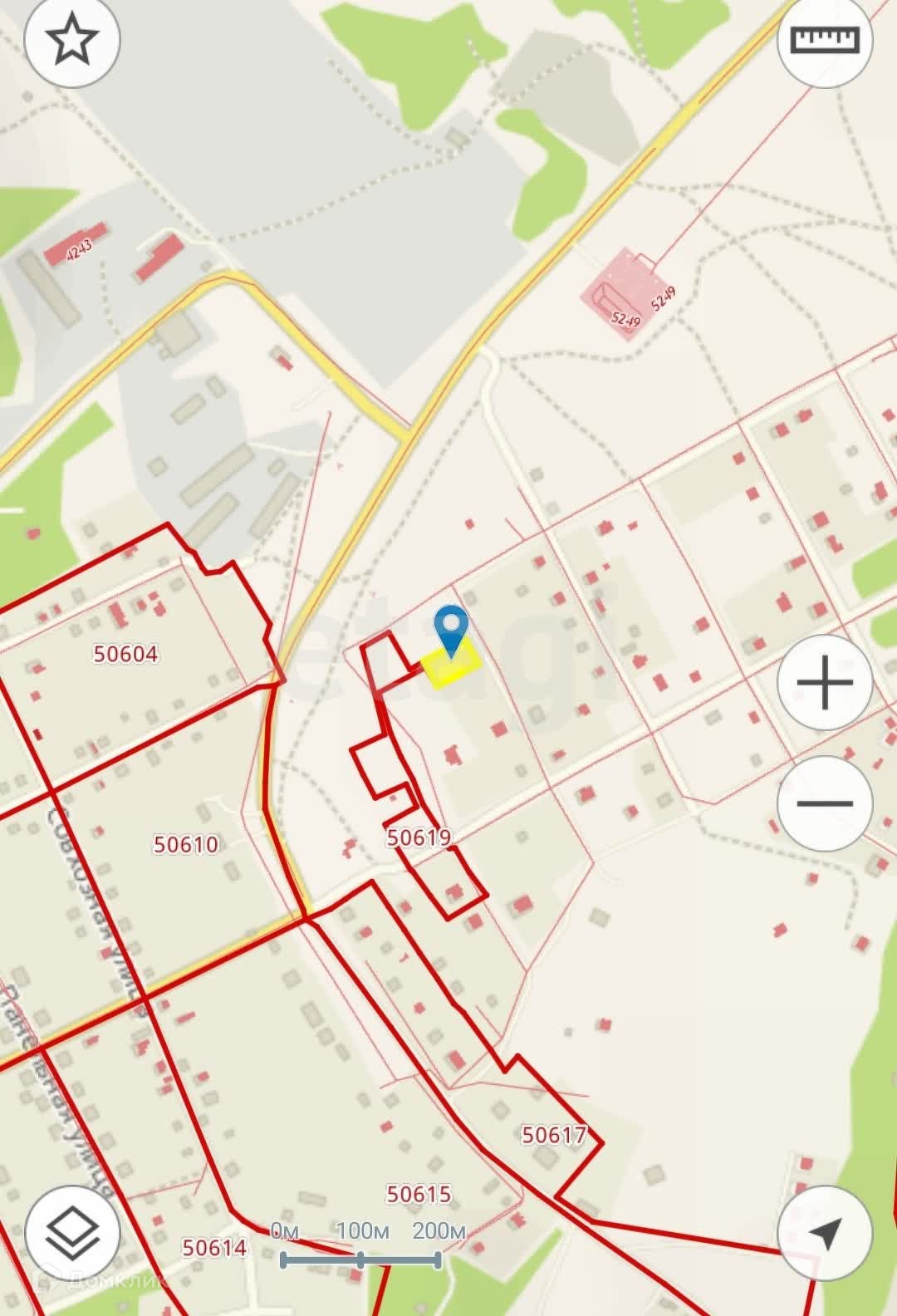The height and width of the screenshot is (1316, 897).
Task: Tap the blue pin on the yellow plot
Action: click(x=451, y=631)
